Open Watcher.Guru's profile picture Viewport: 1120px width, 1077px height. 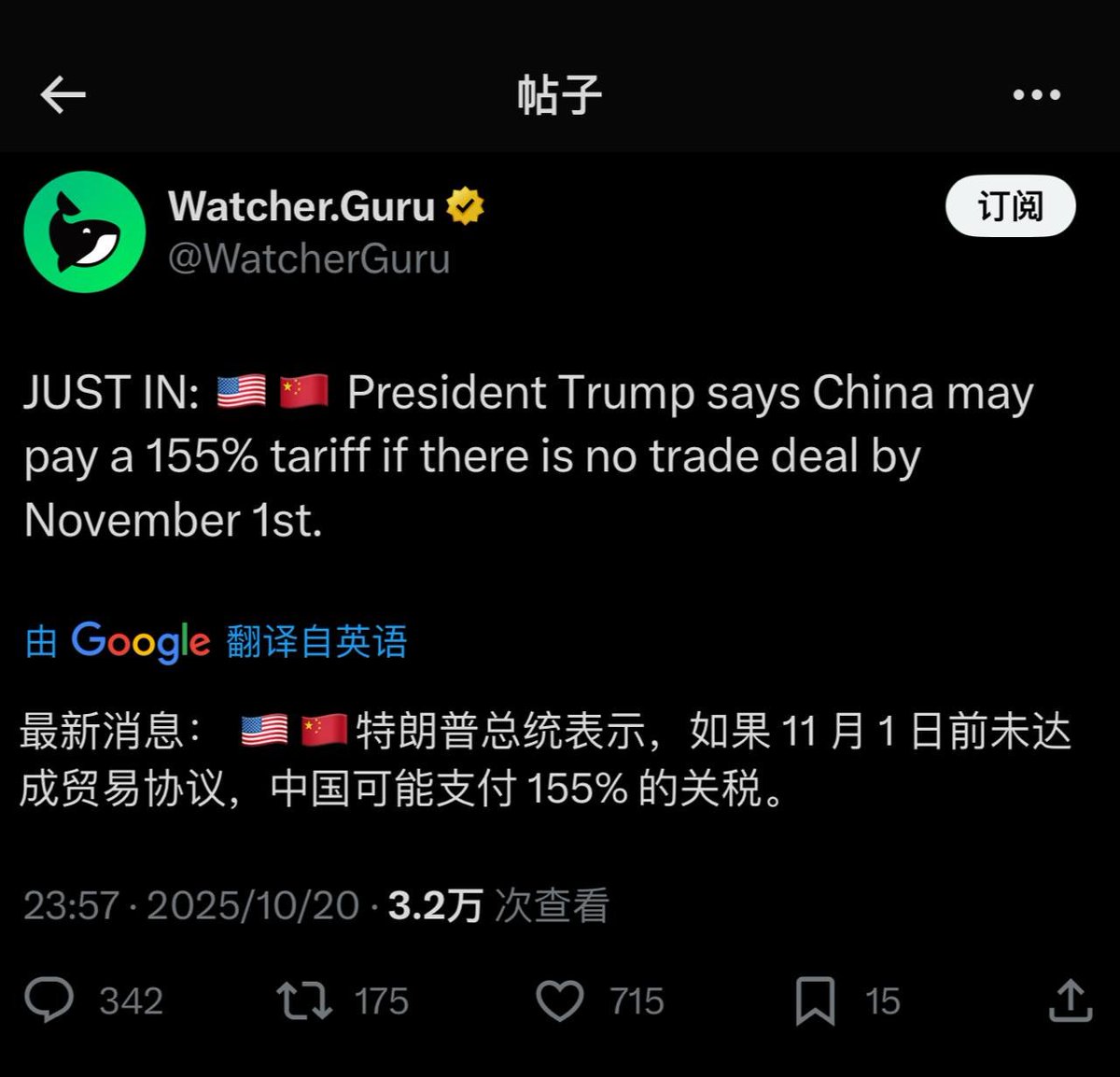click(85, 232)
